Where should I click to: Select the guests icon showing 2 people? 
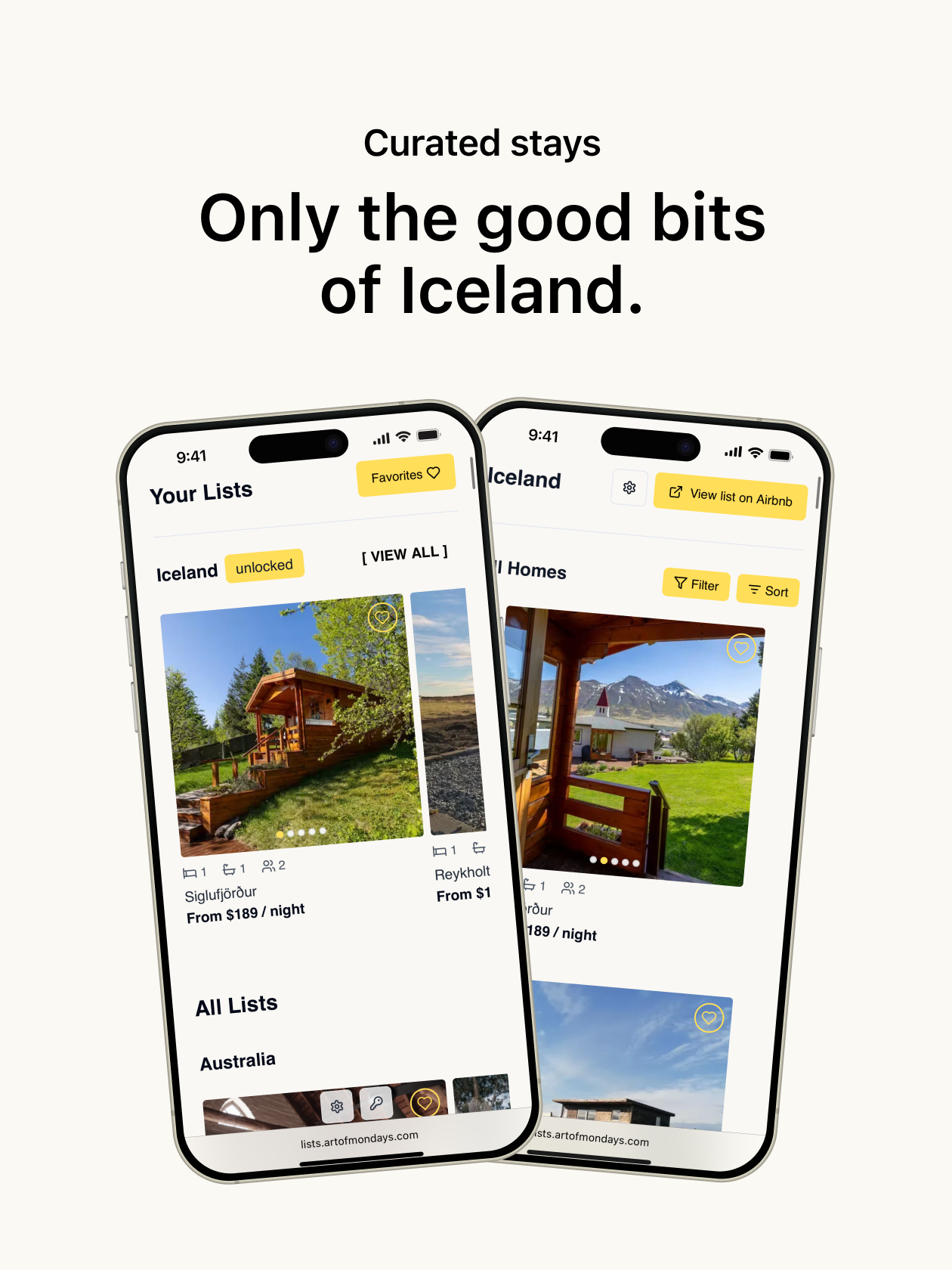(x=270, y=866)
